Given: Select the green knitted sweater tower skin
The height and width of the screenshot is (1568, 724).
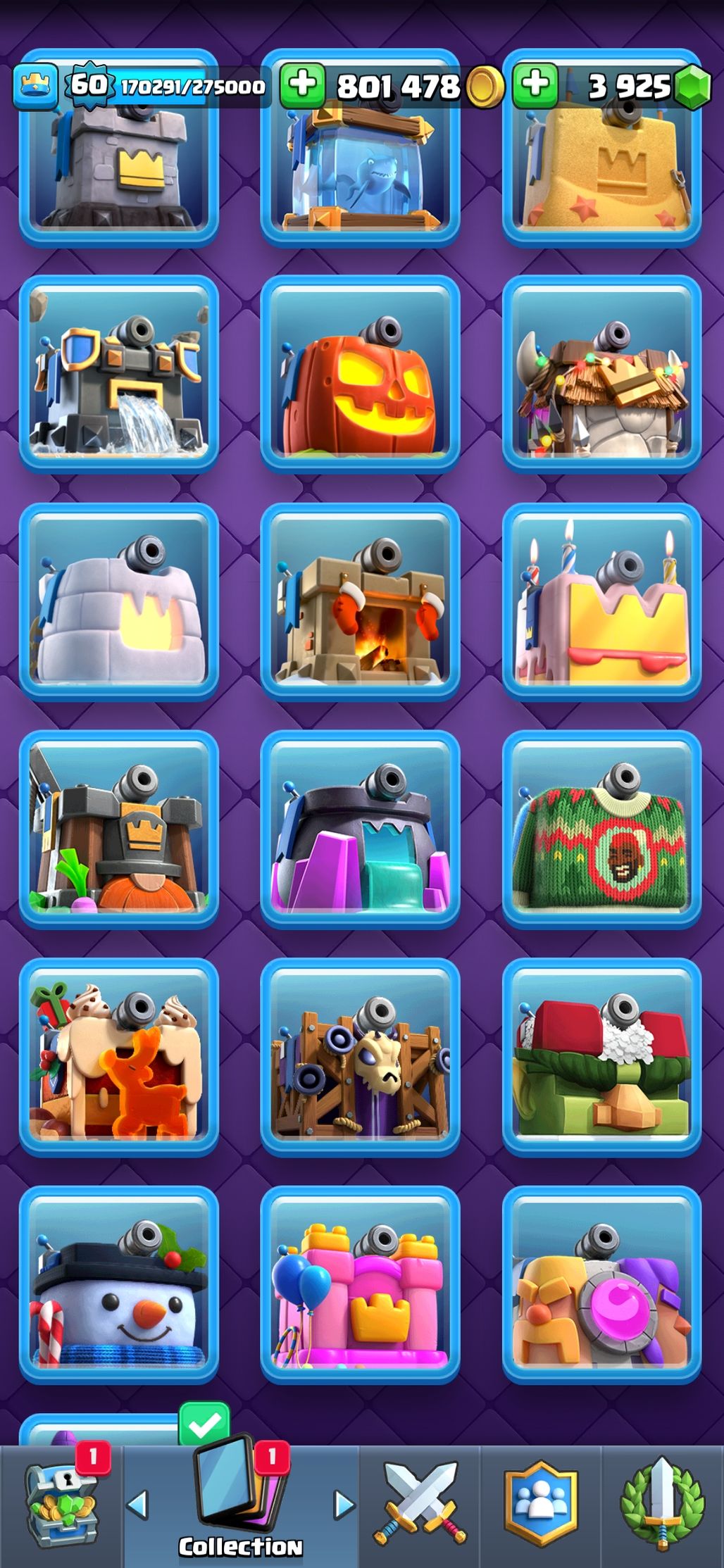Looking at the screenshot, I should [x=601, y=829].
